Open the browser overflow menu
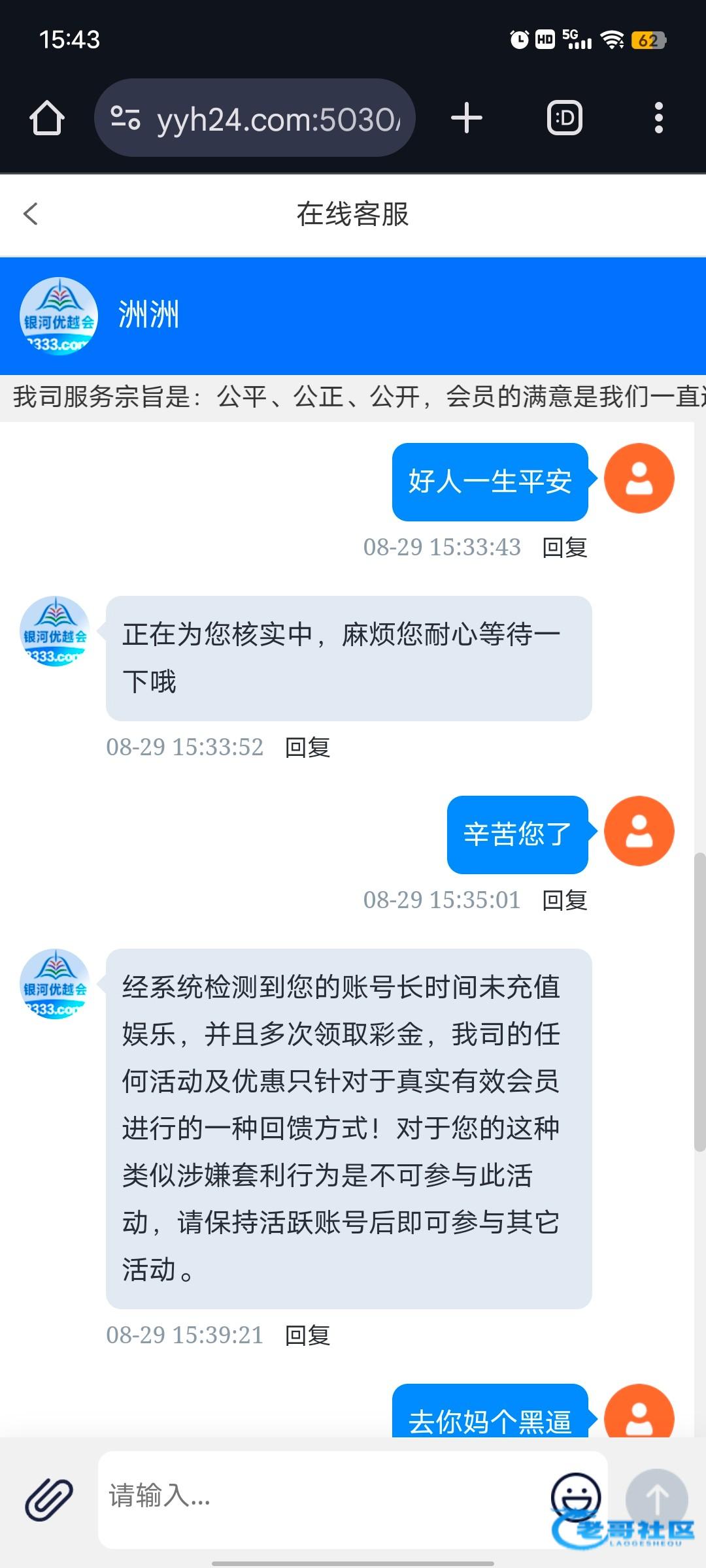This screenshot has width=706, height=1568. point(658,118)
